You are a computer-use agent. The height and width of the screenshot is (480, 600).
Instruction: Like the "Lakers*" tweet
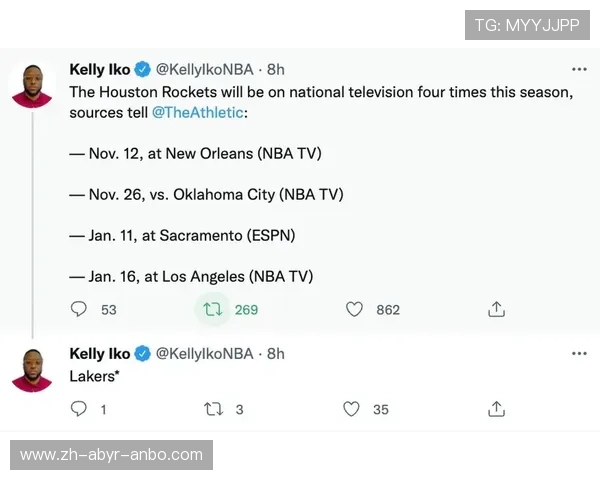352,409
